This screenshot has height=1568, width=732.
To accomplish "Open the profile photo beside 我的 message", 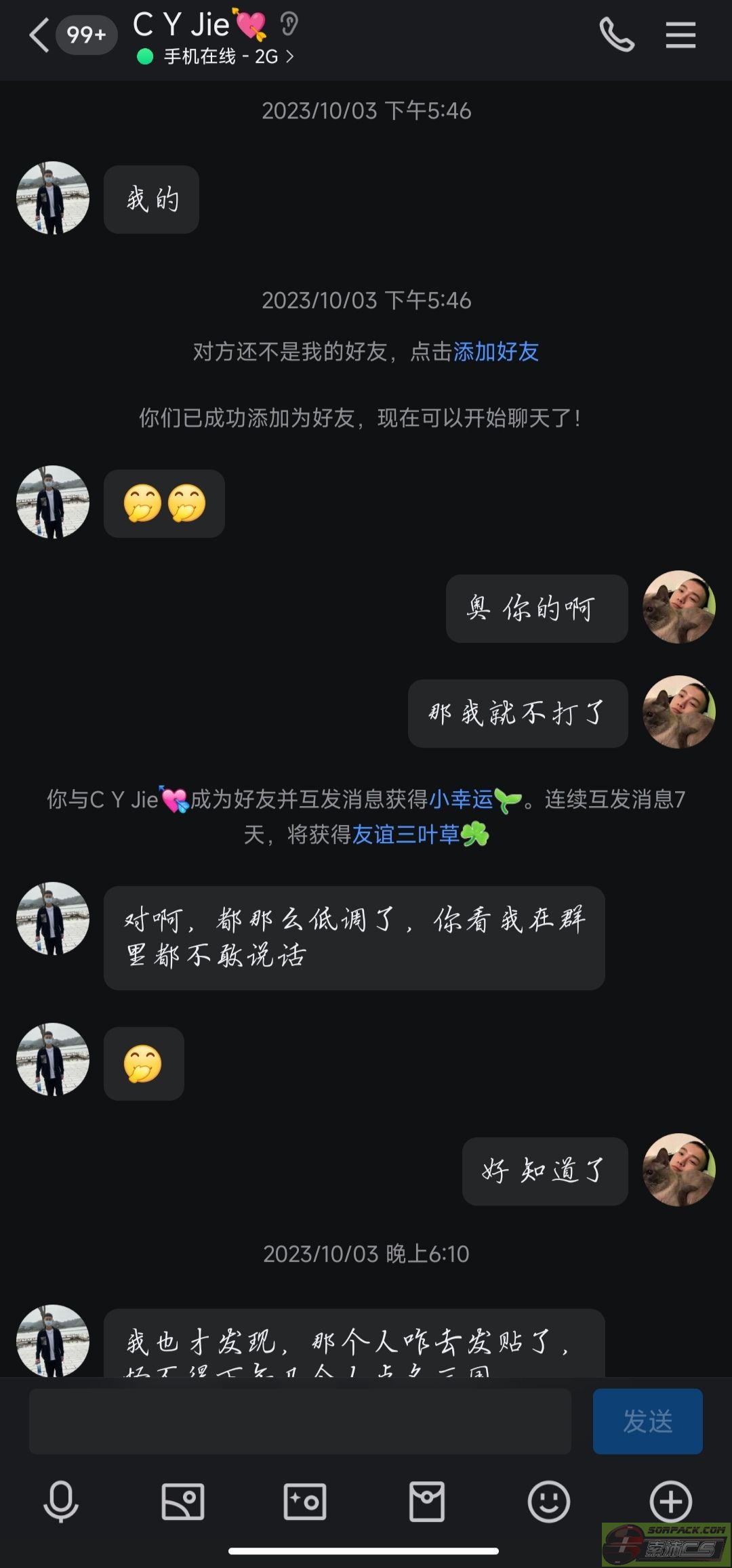I will coord(53,198).
